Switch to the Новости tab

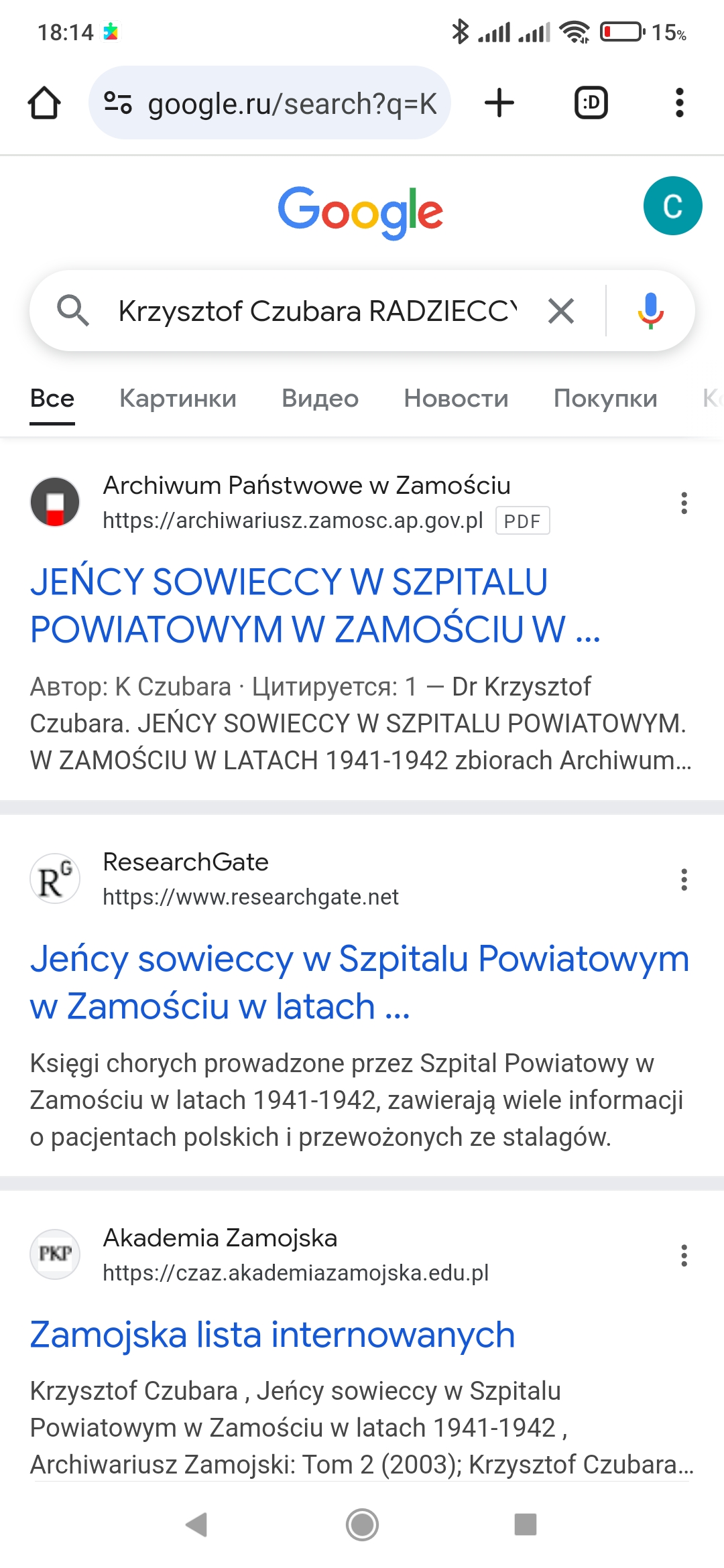tap(456, 399)
